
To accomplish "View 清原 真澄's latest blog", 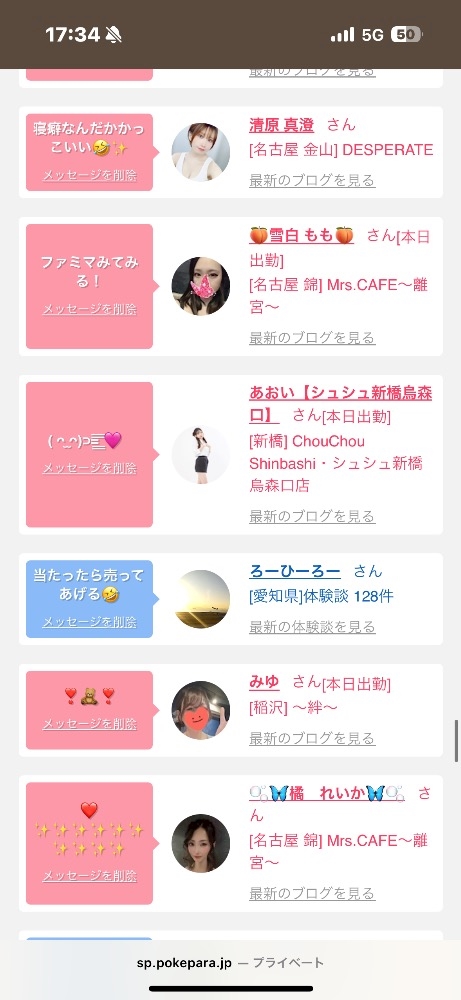I will coord(312,180).
